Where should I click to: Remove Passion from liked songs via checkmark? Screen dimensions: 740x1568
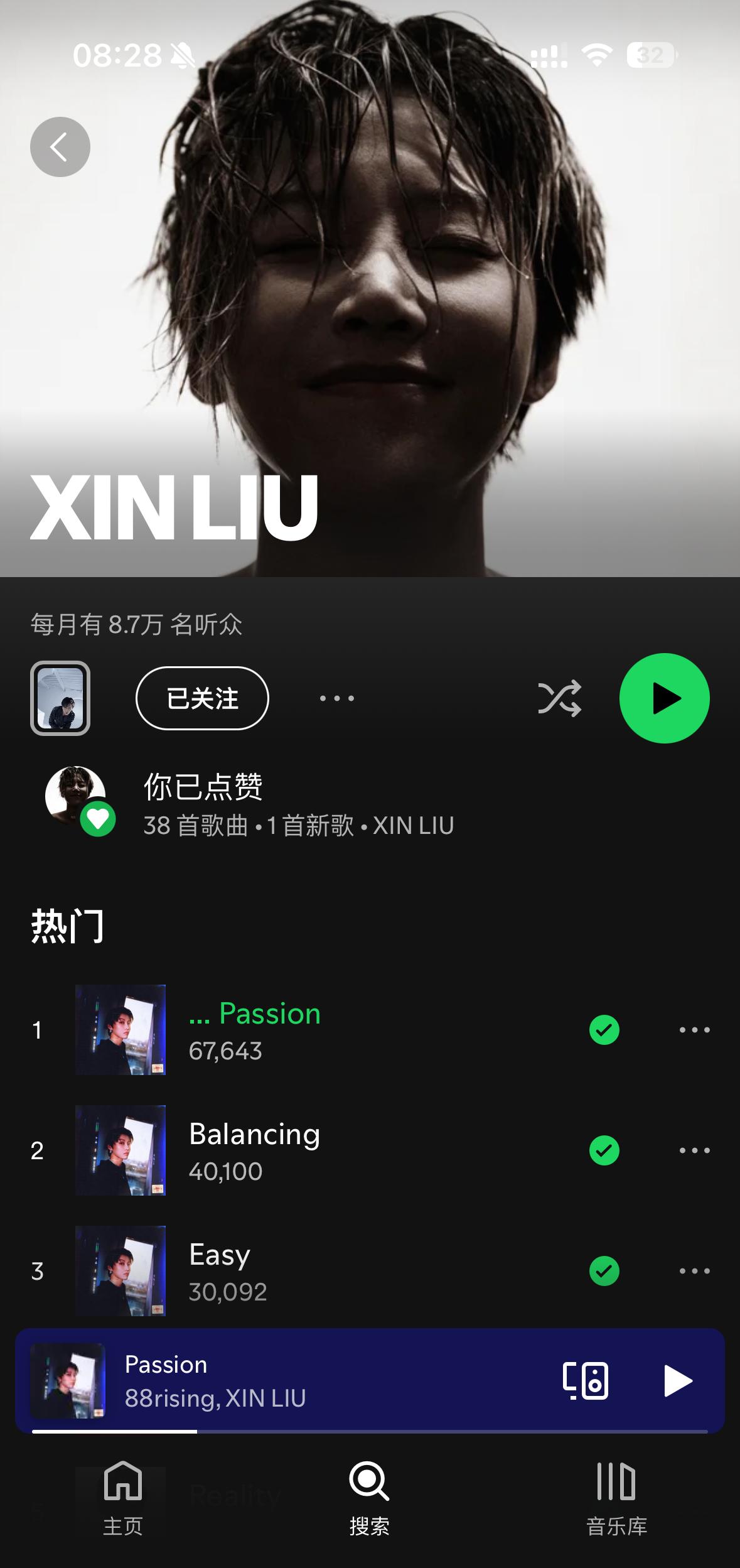pos(604,1030)
